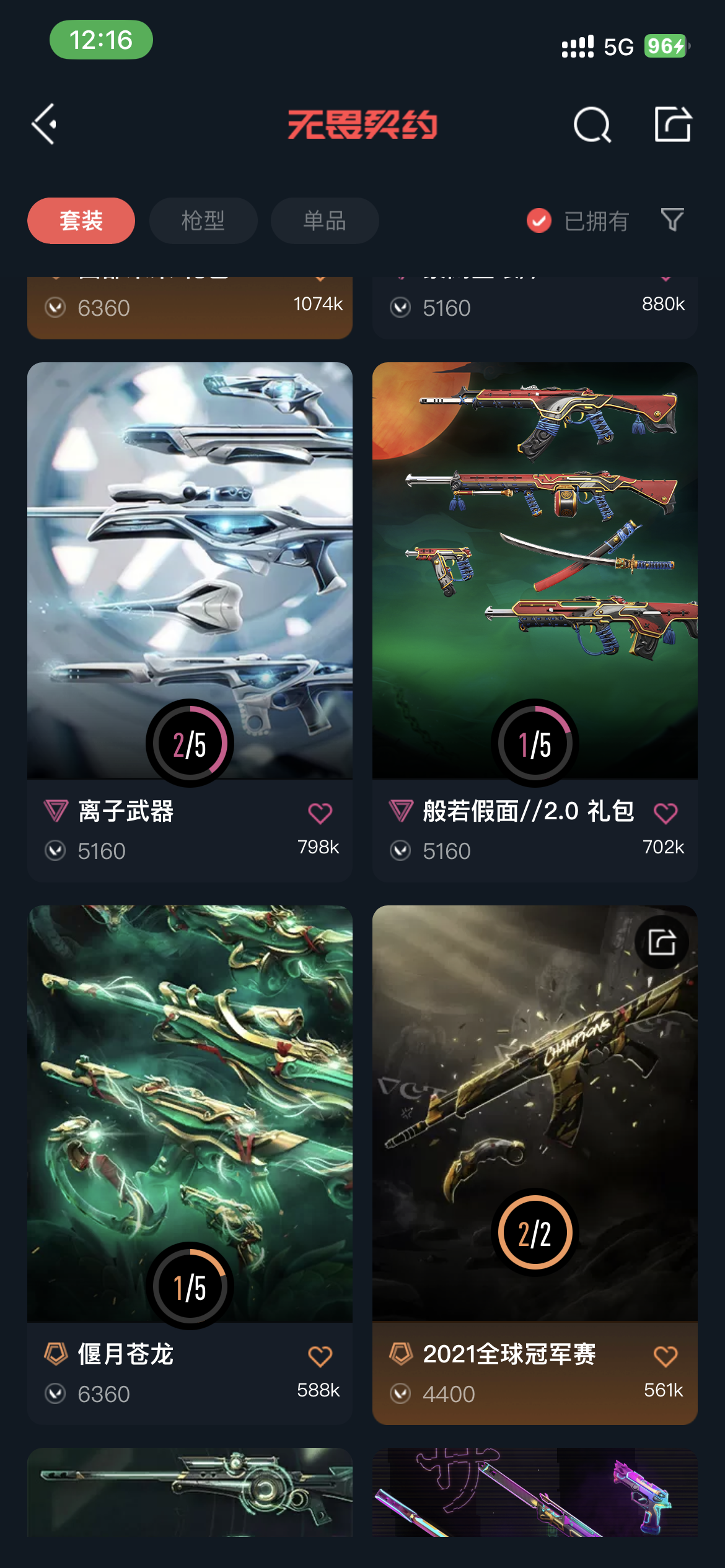This screenshot has width=725, height=1568.
Task: Add 偃月苍龙 to favorites
Action: (x=320, y=1357)
